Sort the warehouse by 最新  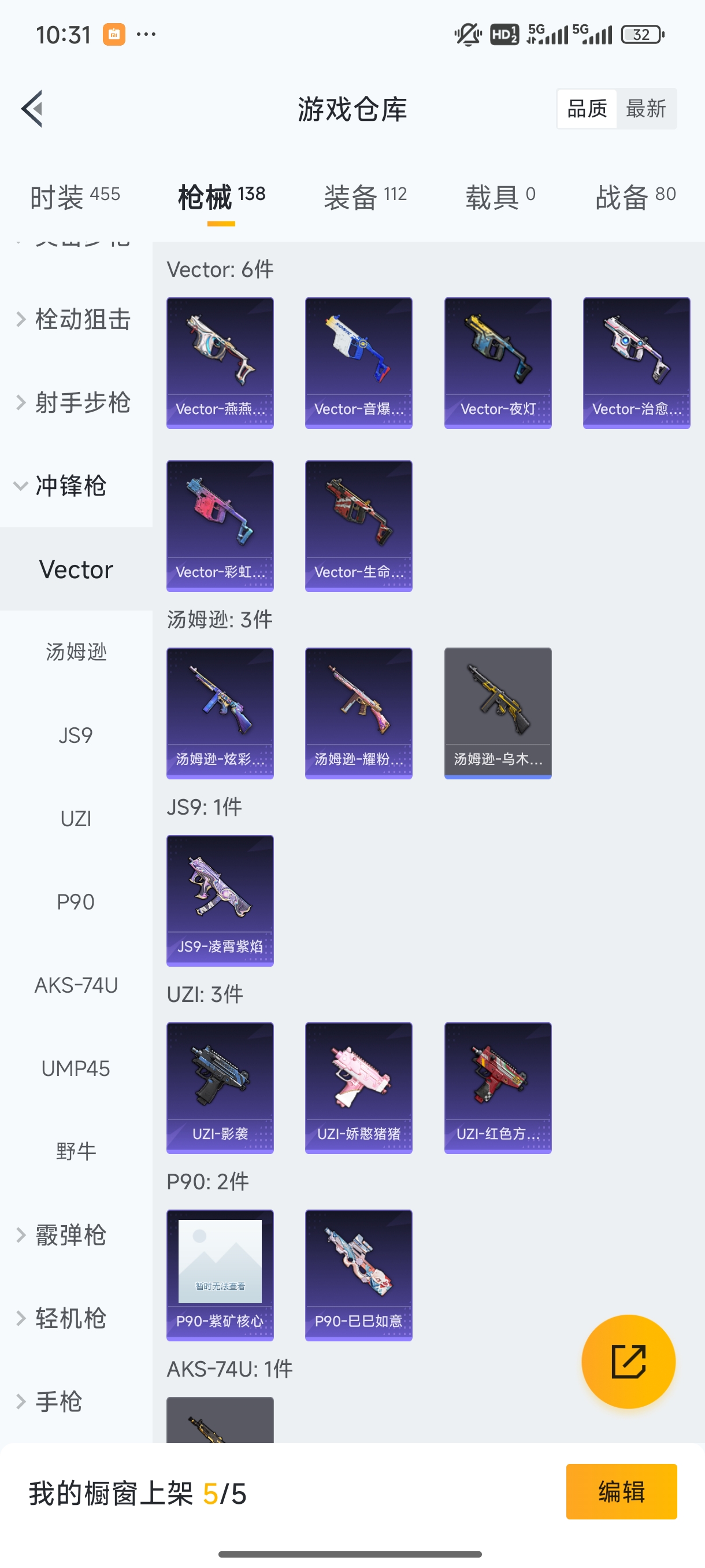pyautogui.click(x=645, y=109)
